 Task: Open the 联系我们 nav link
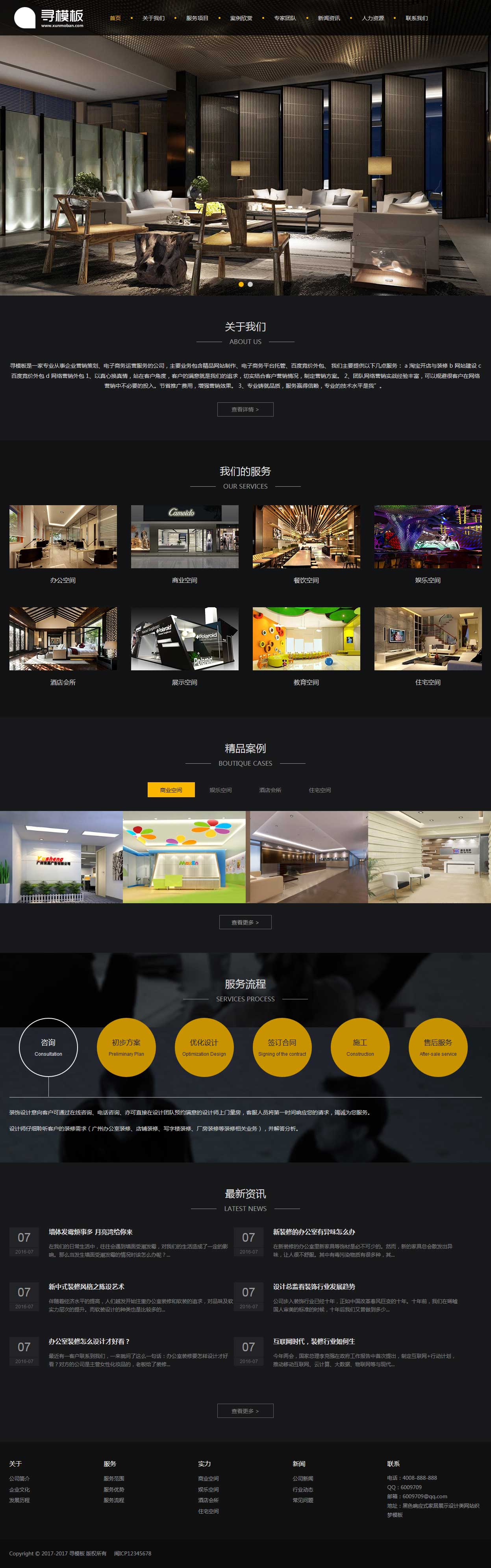click(x=416, y=18)
